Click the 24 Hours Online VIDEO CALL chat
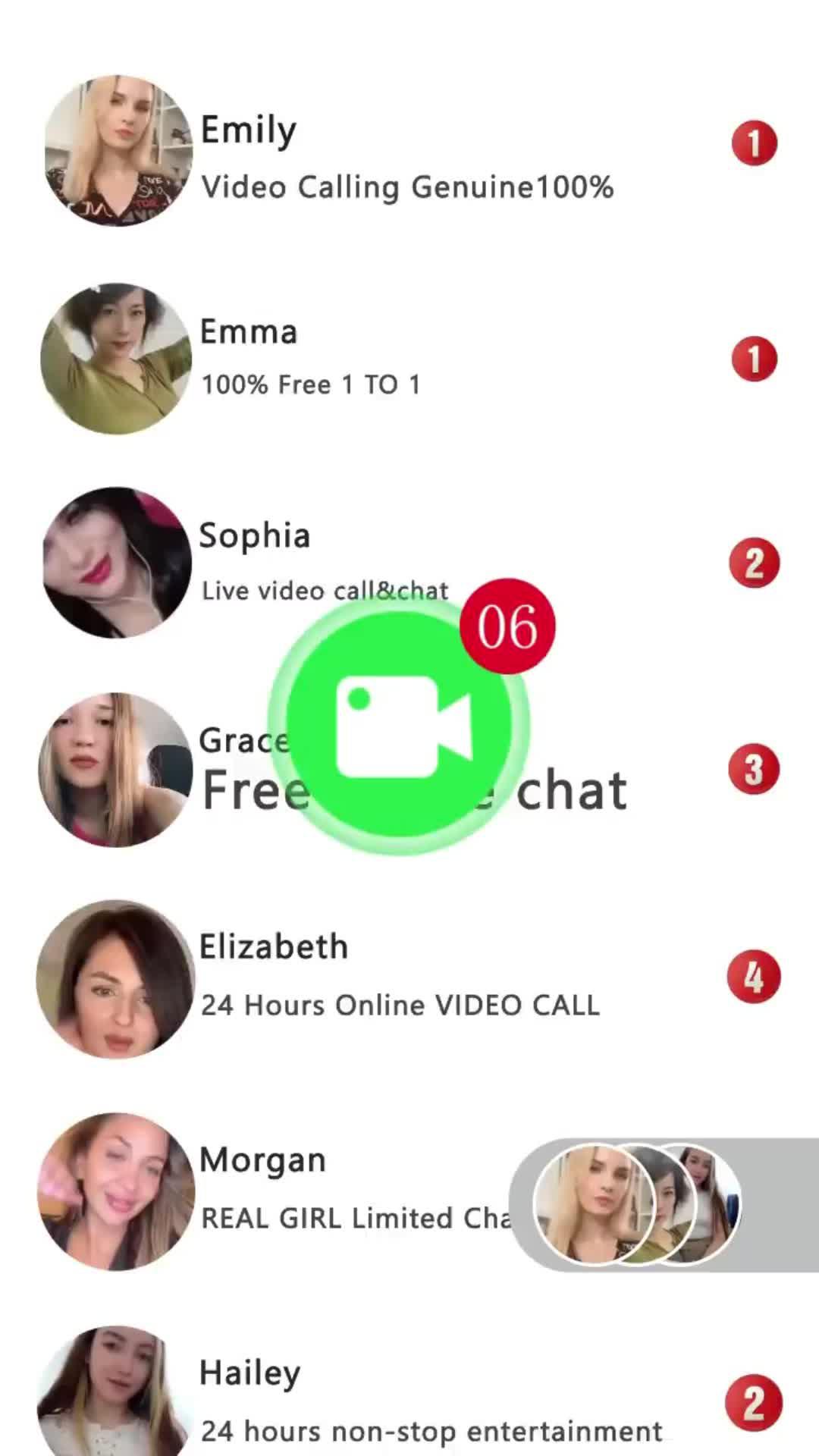Image resolution: width=819 pixels, height=1456 pixels. 400,1005
